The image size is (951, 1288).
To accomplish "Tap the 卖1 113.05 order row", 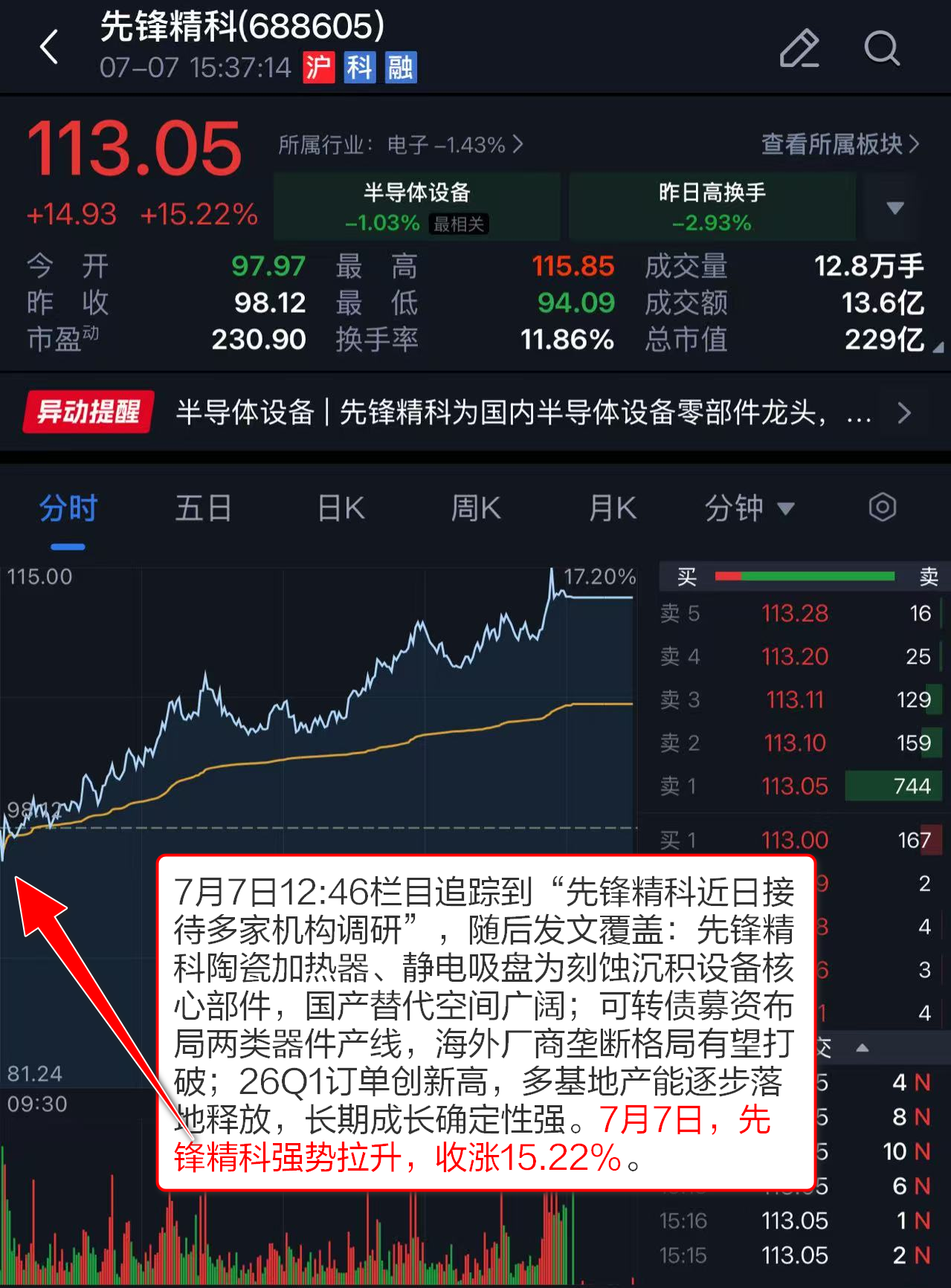I will [801, 786].
